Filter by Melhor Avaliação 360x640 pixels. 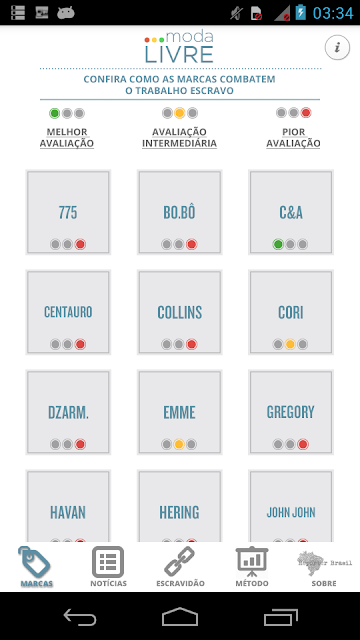click(67, 127)
